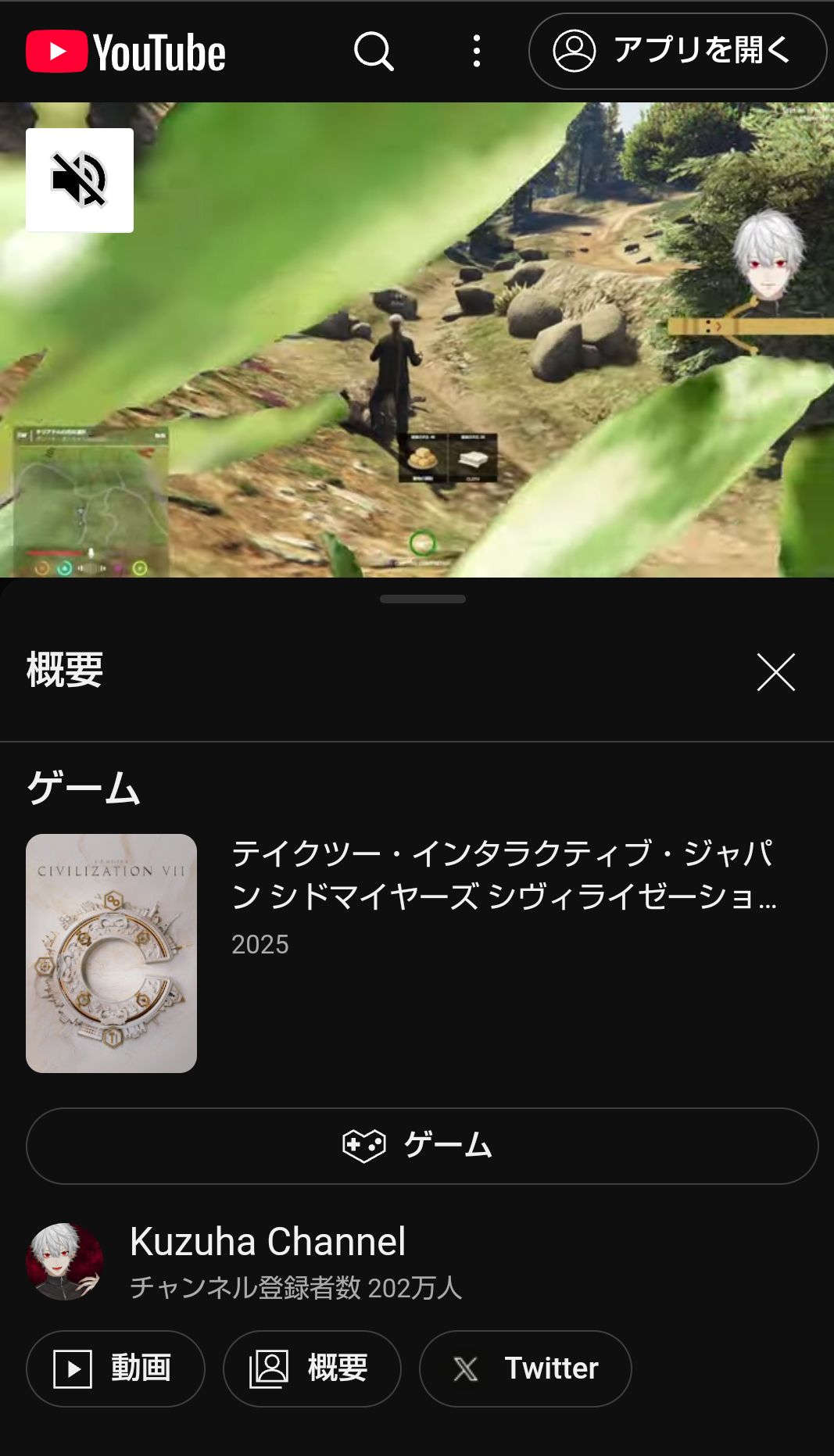Open the channel's 動画 chip
This screenshot has width=834, height=1456.
[116, 1369]
